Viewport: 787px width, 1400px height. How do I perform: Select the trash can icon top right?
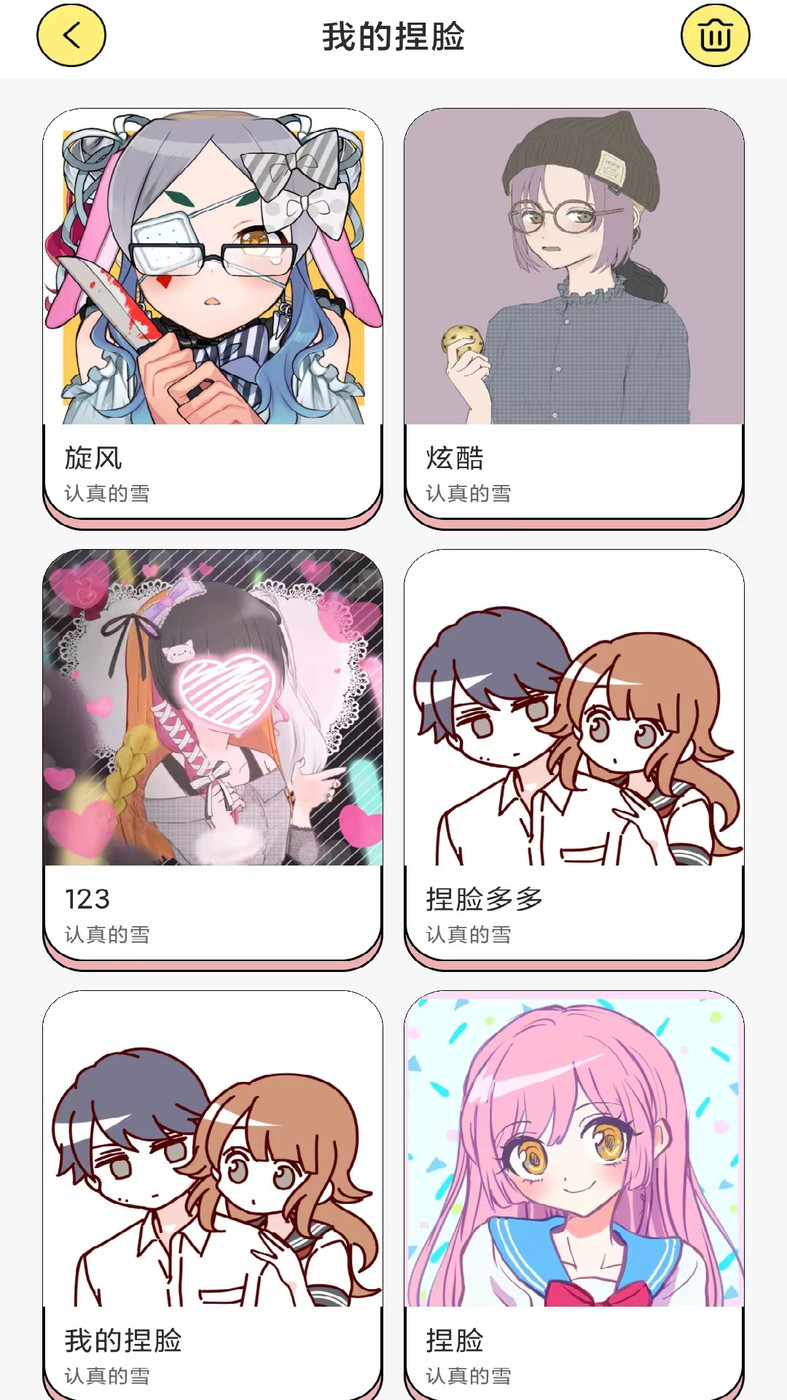(x=714, y=37)
